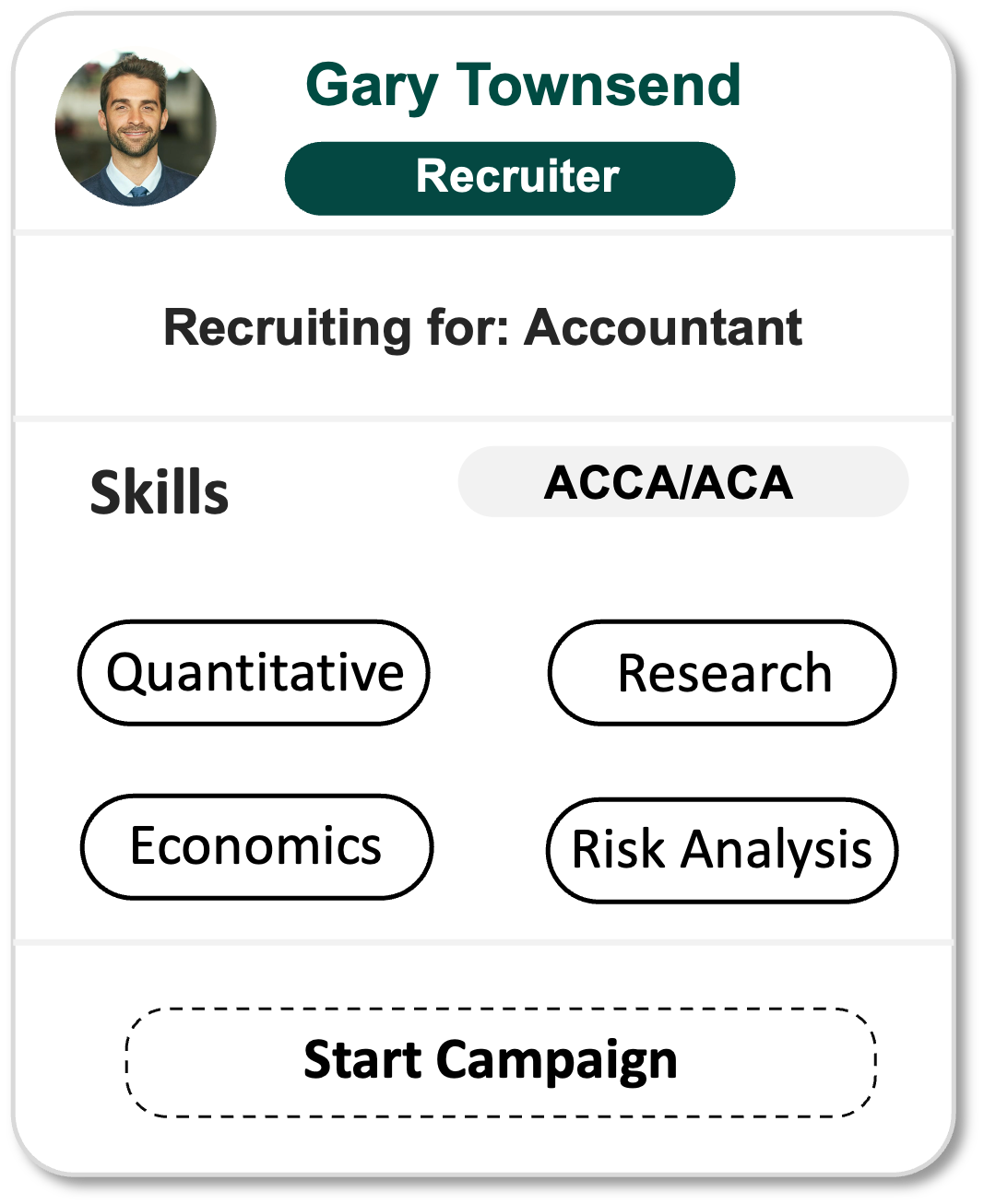984x1204 pixels.
Task: Choose the Economics skill chip
Action: point(256,846)
